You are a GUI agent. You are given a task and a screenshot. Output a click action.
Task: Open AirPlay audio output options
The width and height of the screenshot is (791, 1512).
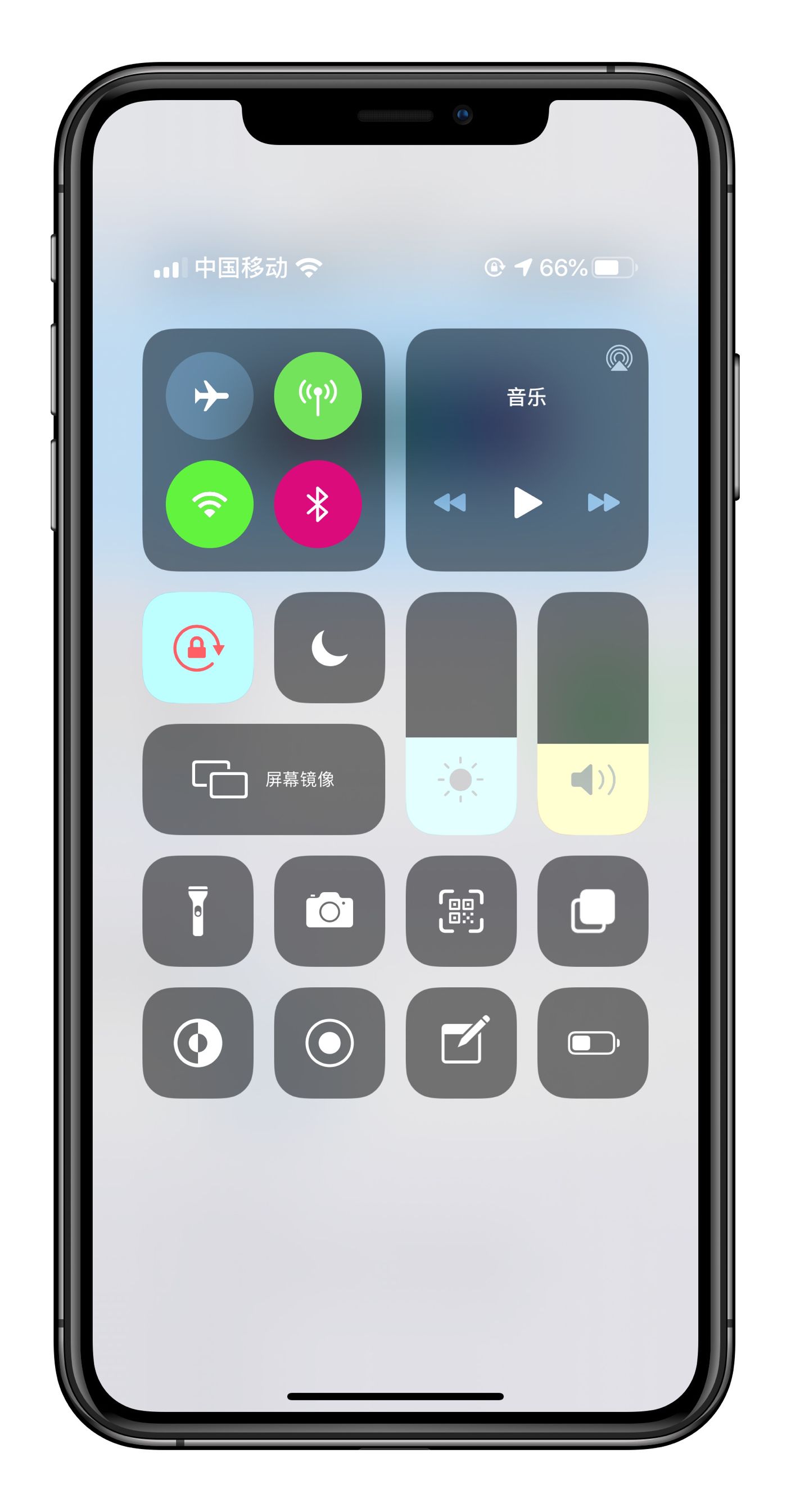point(618,357)
